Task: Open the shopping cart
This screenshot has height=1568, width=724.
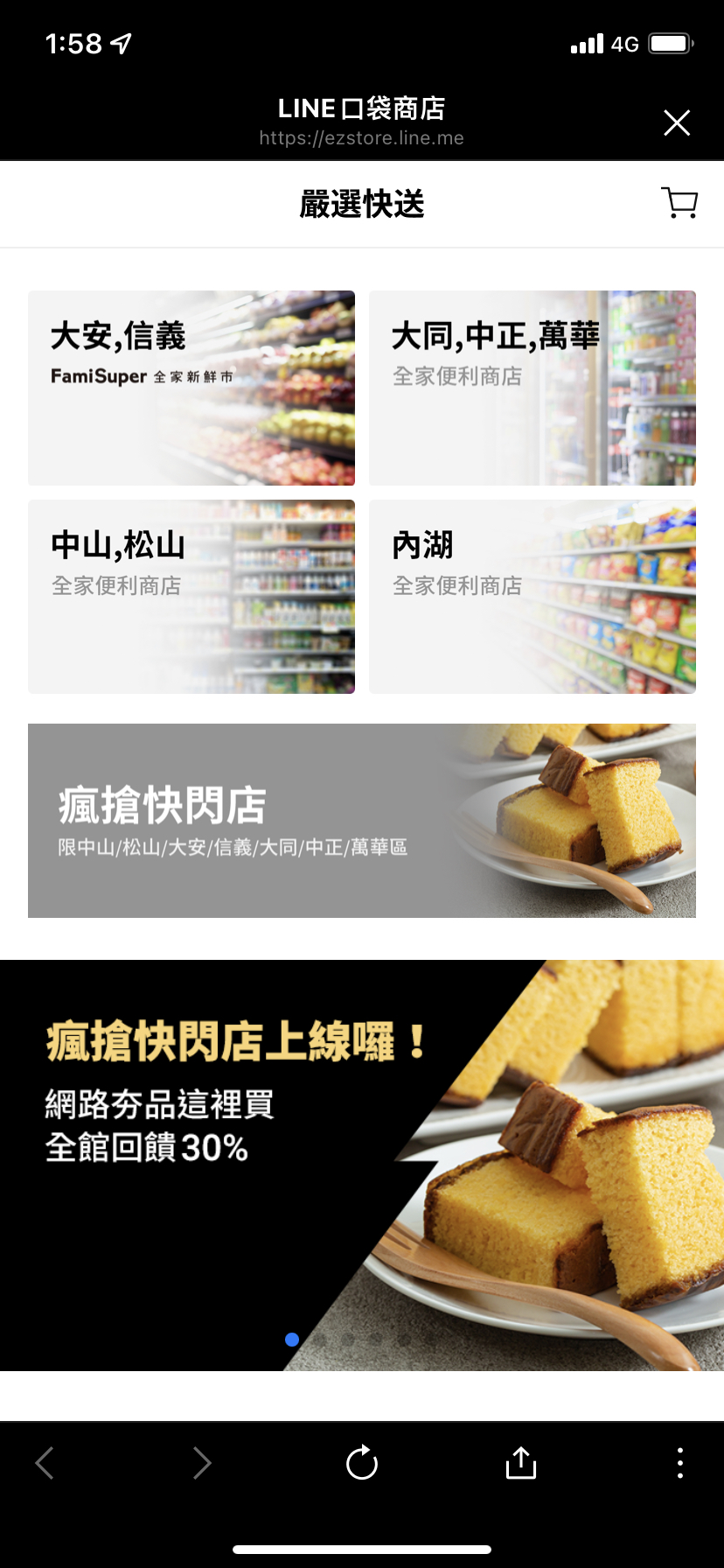Action: click(679, 203)
